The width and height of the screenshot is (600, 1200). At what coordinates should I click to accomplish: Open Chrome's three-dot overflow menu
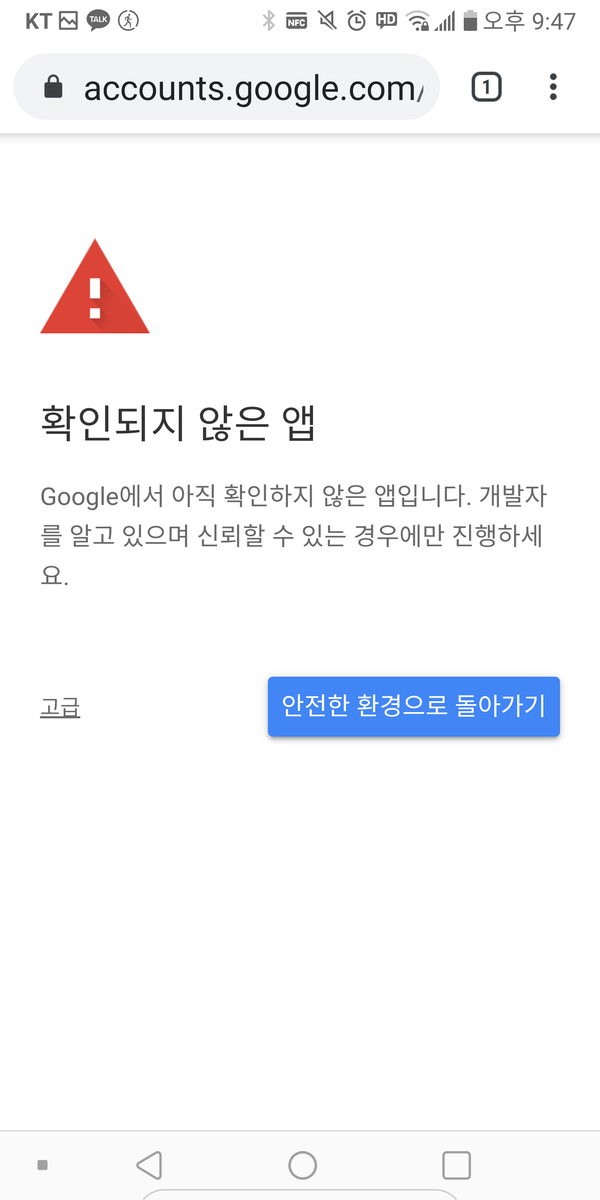553,88
